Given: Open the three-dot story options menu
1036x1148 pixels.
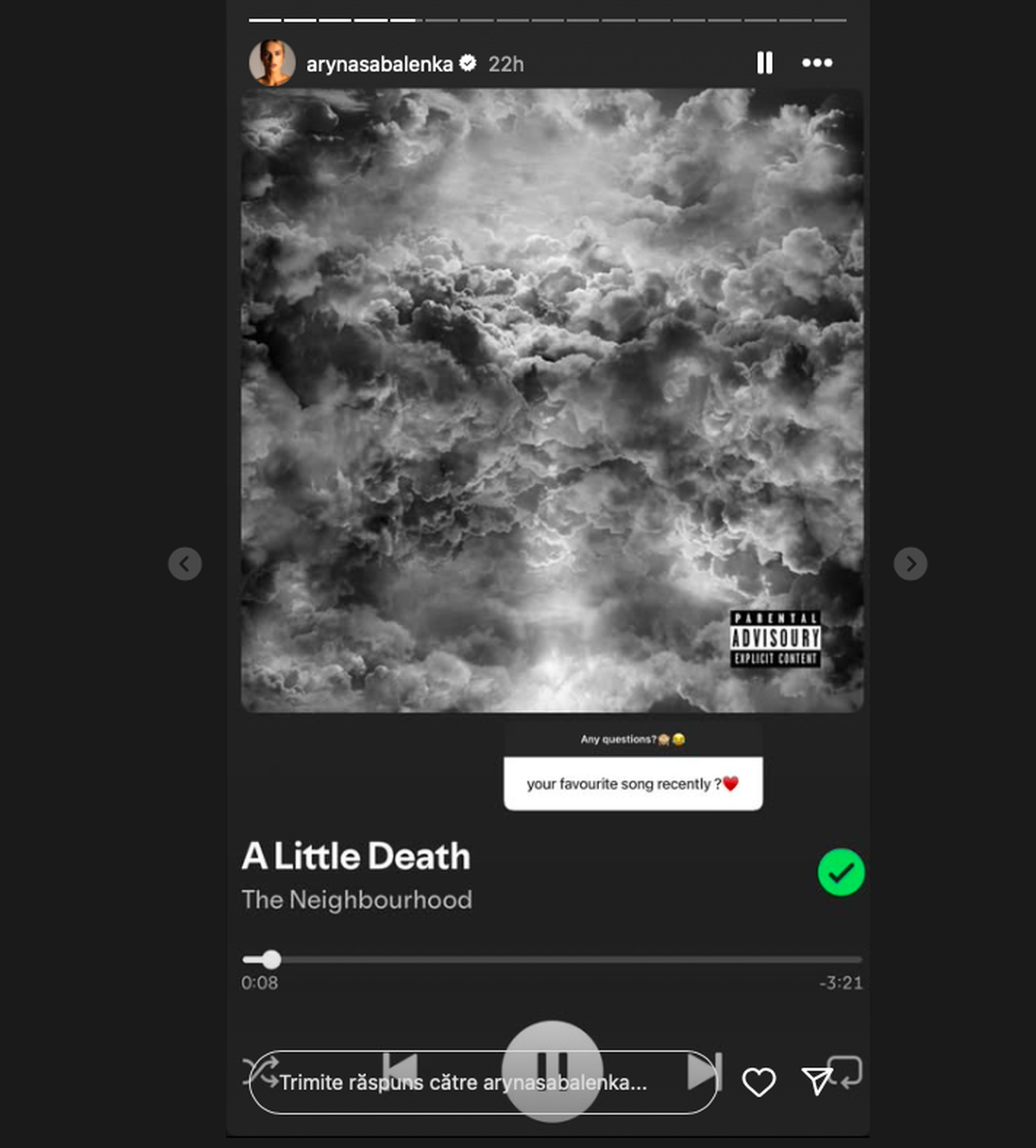Looking at the screenshot, I should click(817, 63).
